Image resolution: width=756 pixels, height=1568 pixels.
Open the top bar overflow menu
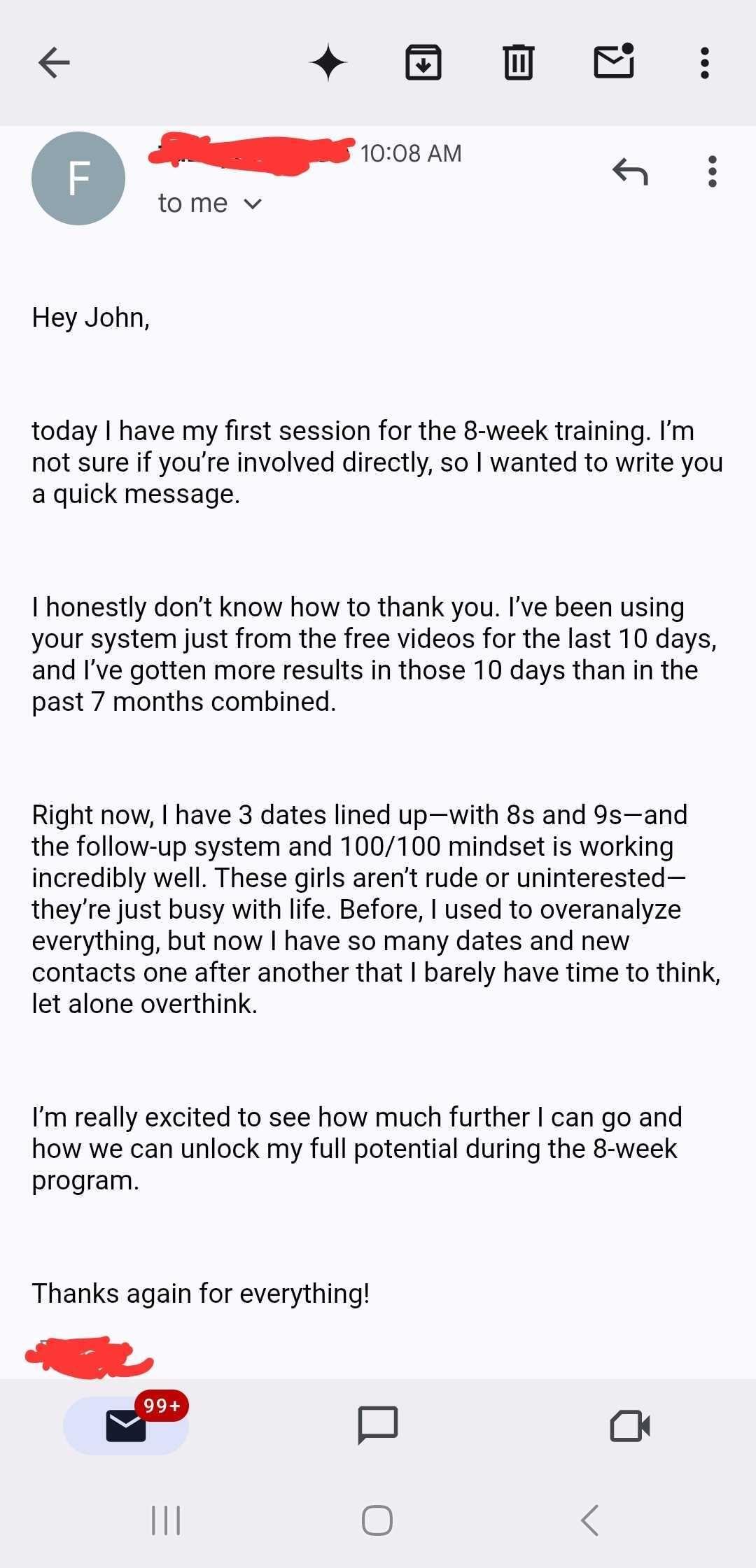coord(705,63)
